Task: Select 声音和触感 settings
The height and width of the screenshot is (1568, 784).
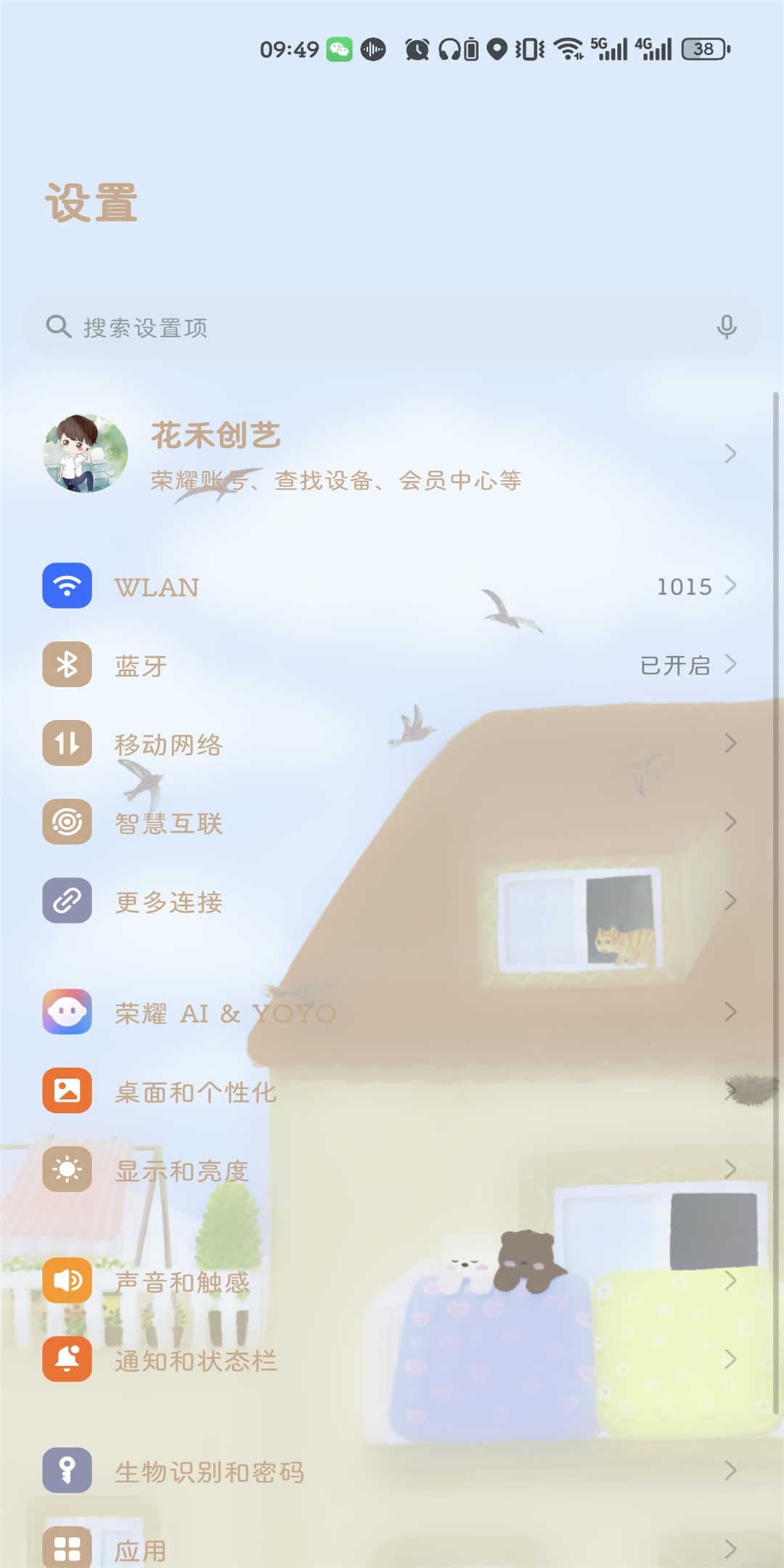Action: click(x=392, y=1281)
